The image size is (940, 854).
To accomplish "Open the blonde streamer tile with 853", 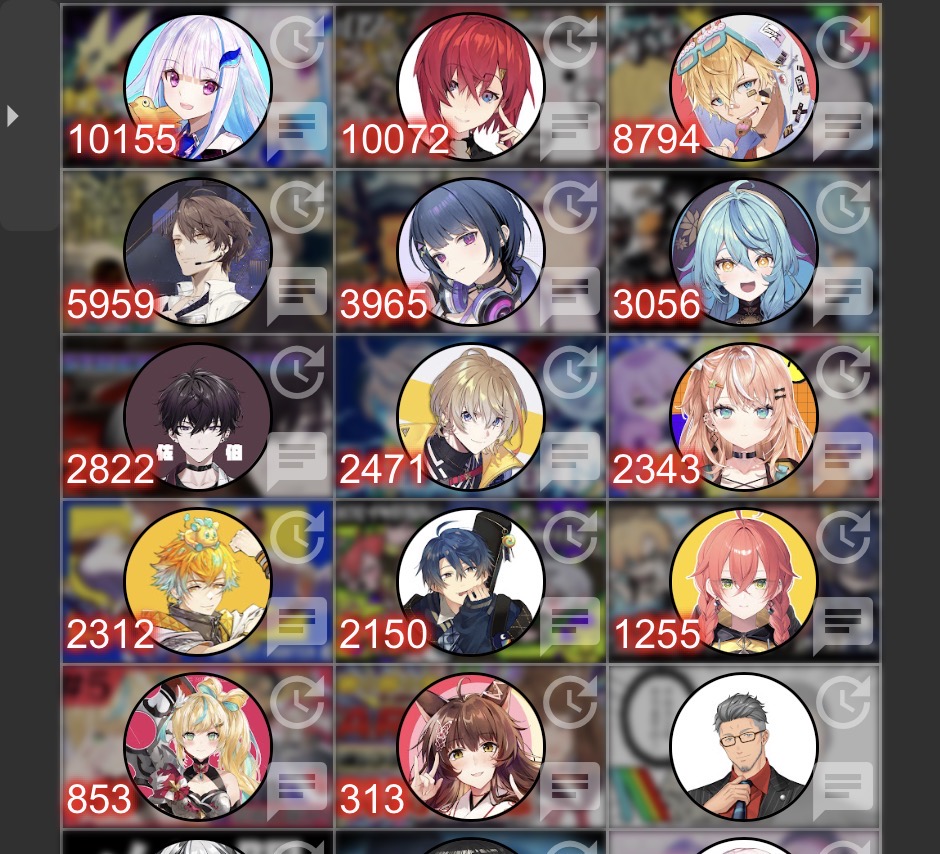I will [198, 747].
